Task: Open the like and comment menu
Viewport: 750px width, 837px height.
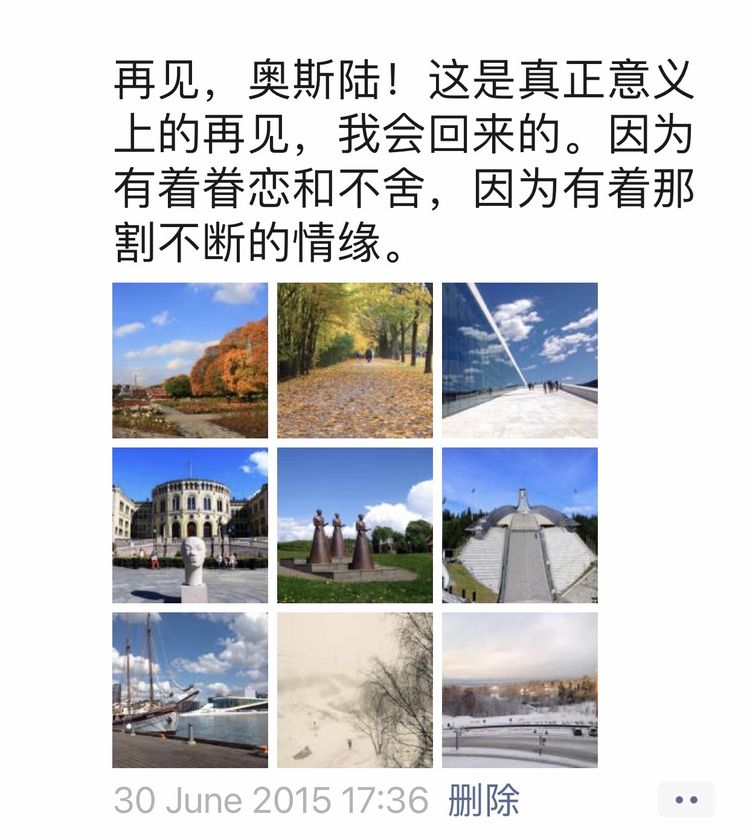Action: pyautogui.click(x=686, y=801)
